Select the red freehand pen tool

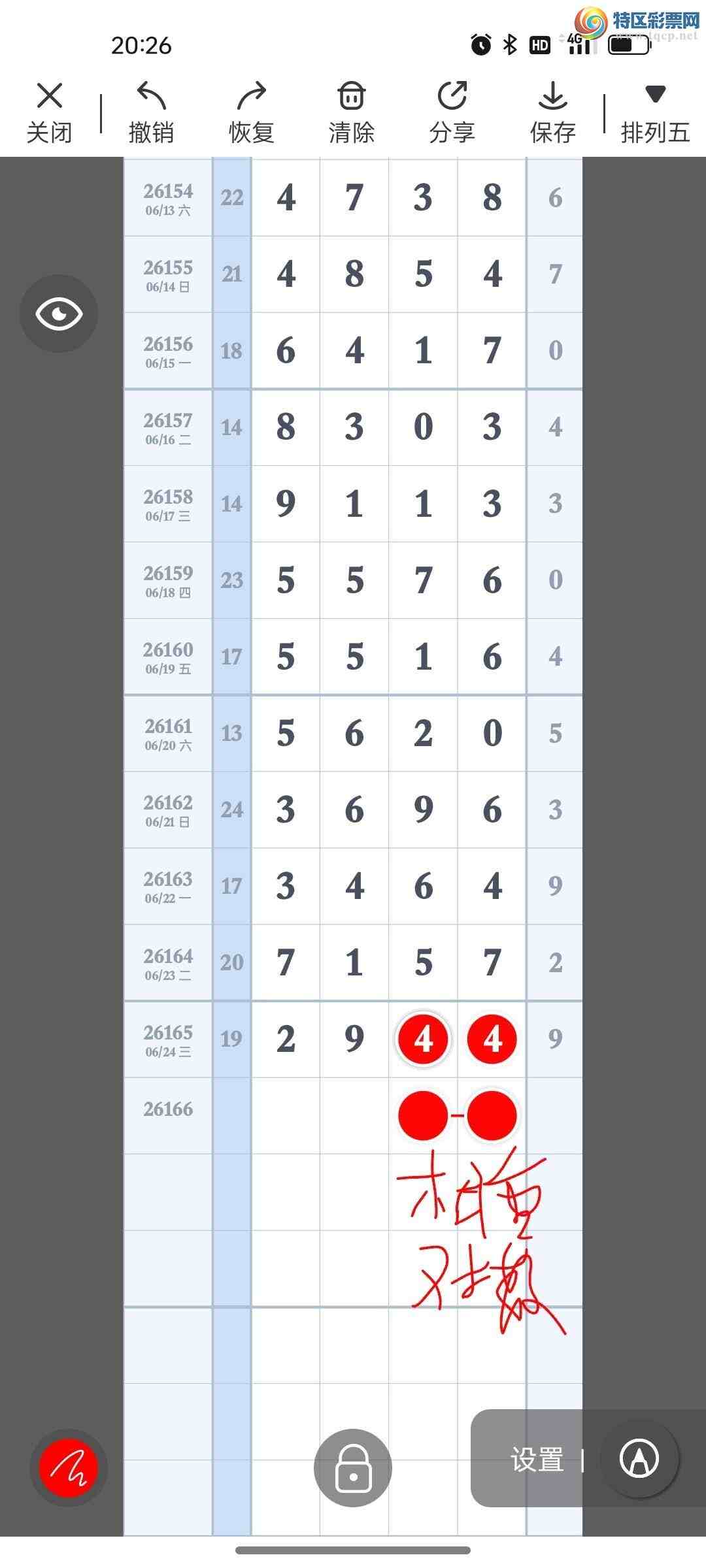[69, 1467]
